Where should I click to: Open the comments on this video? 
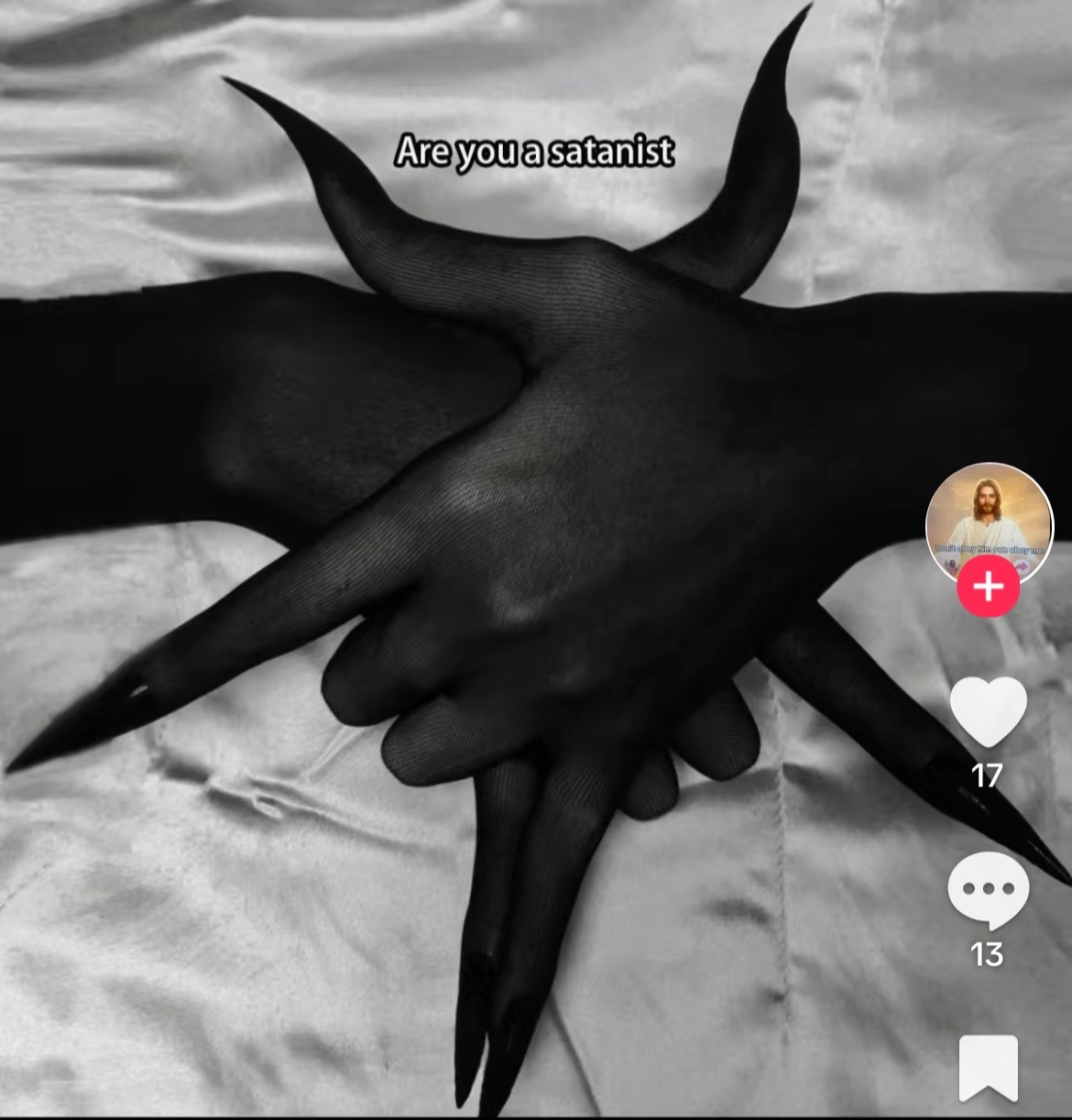coord(989,890)
